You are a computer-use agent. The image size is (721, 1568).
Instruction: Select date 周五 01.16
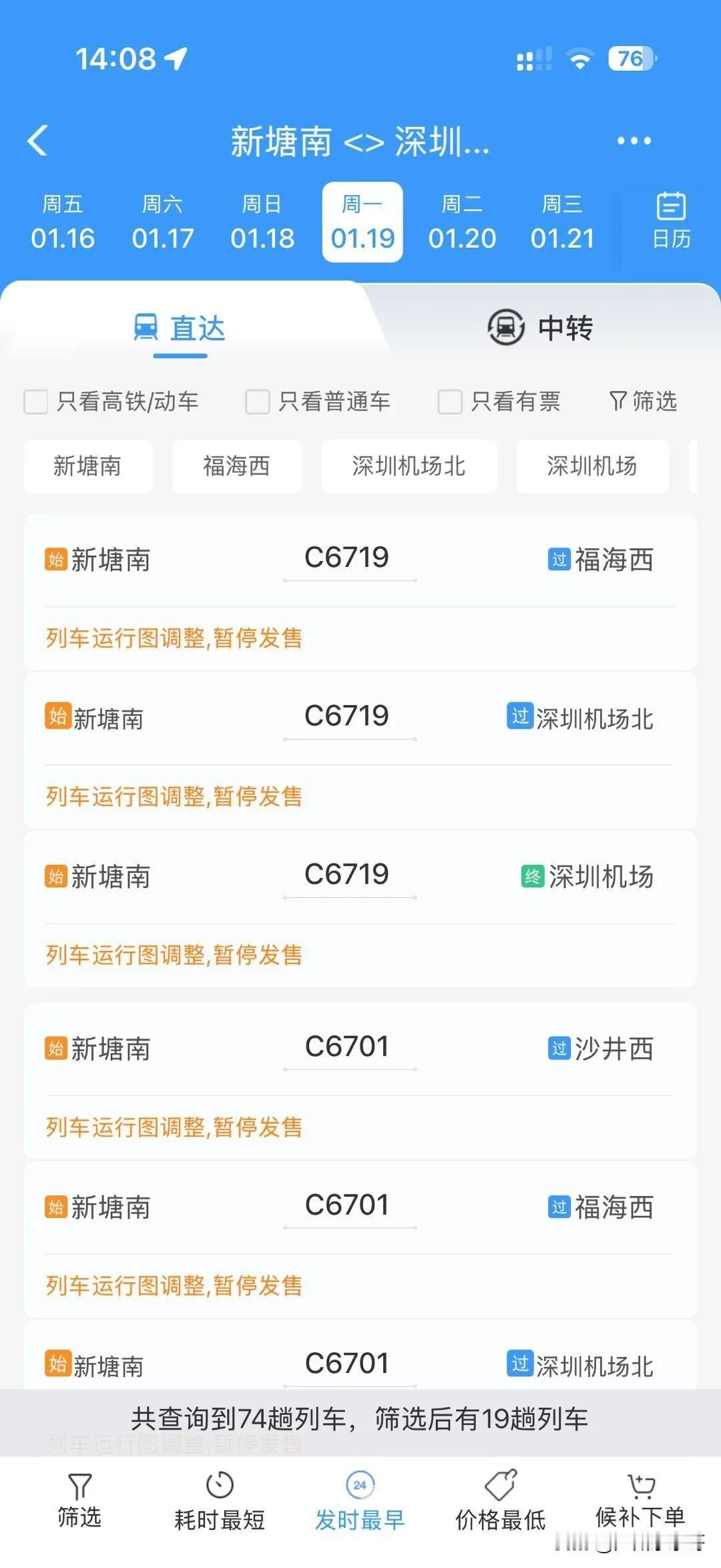pyautogui.click(x=63, y=223)
